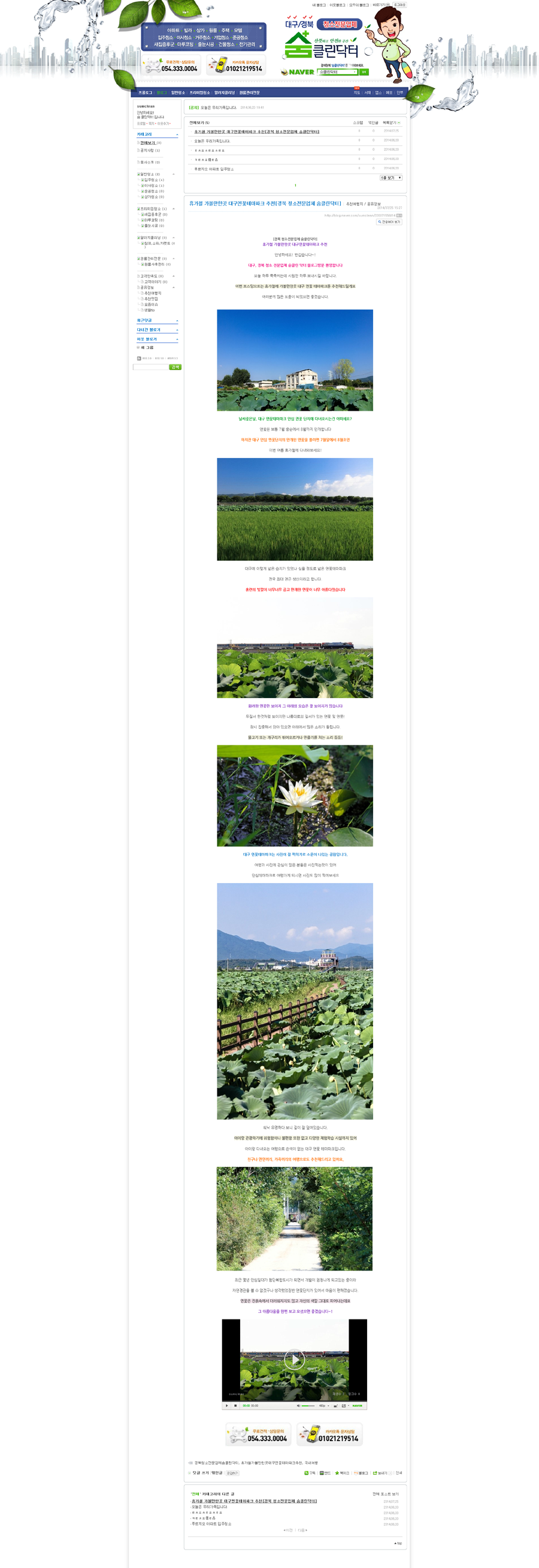Collapse the post list with 목록닫기

pos(391,122)
